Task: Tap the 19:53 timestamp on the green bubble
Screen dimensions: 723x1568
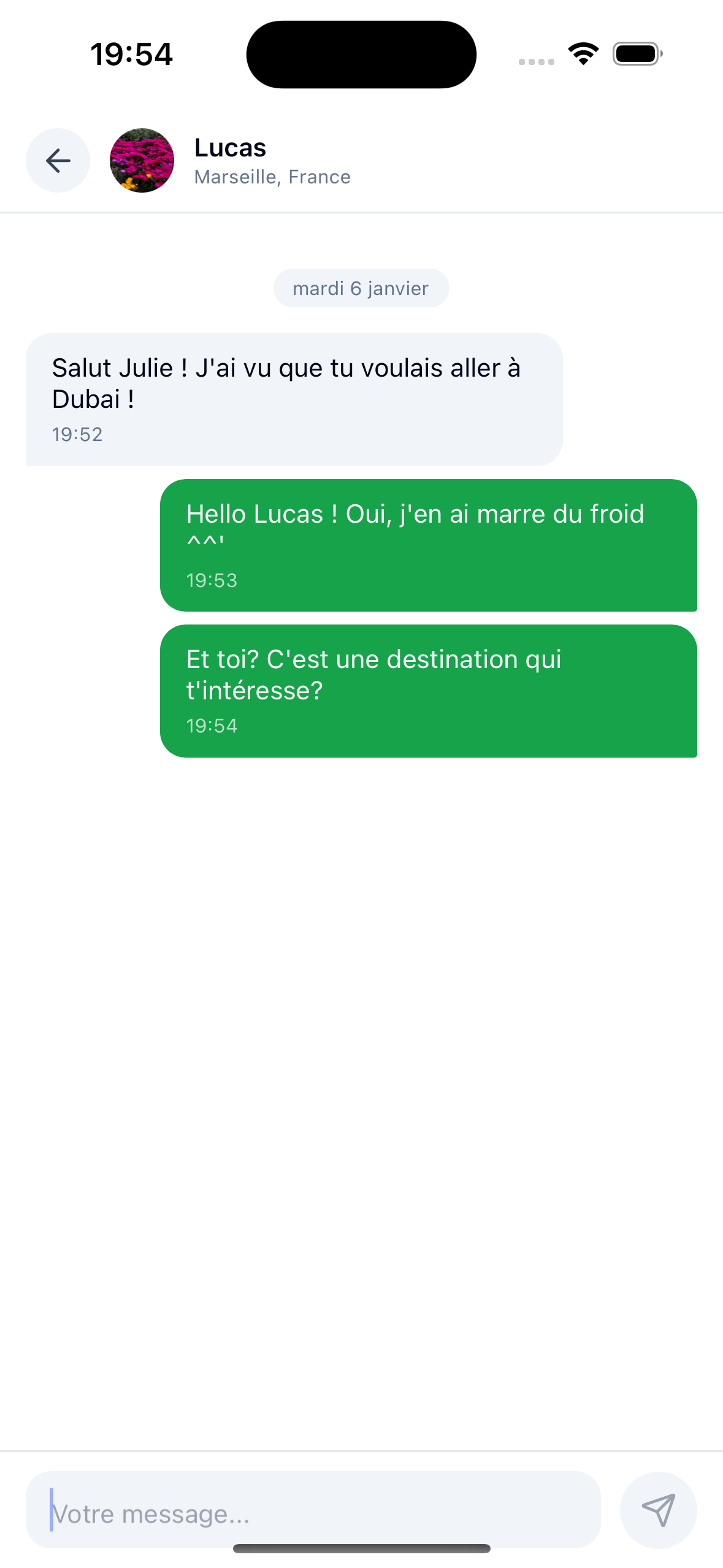Action: [x=212, y=580]
